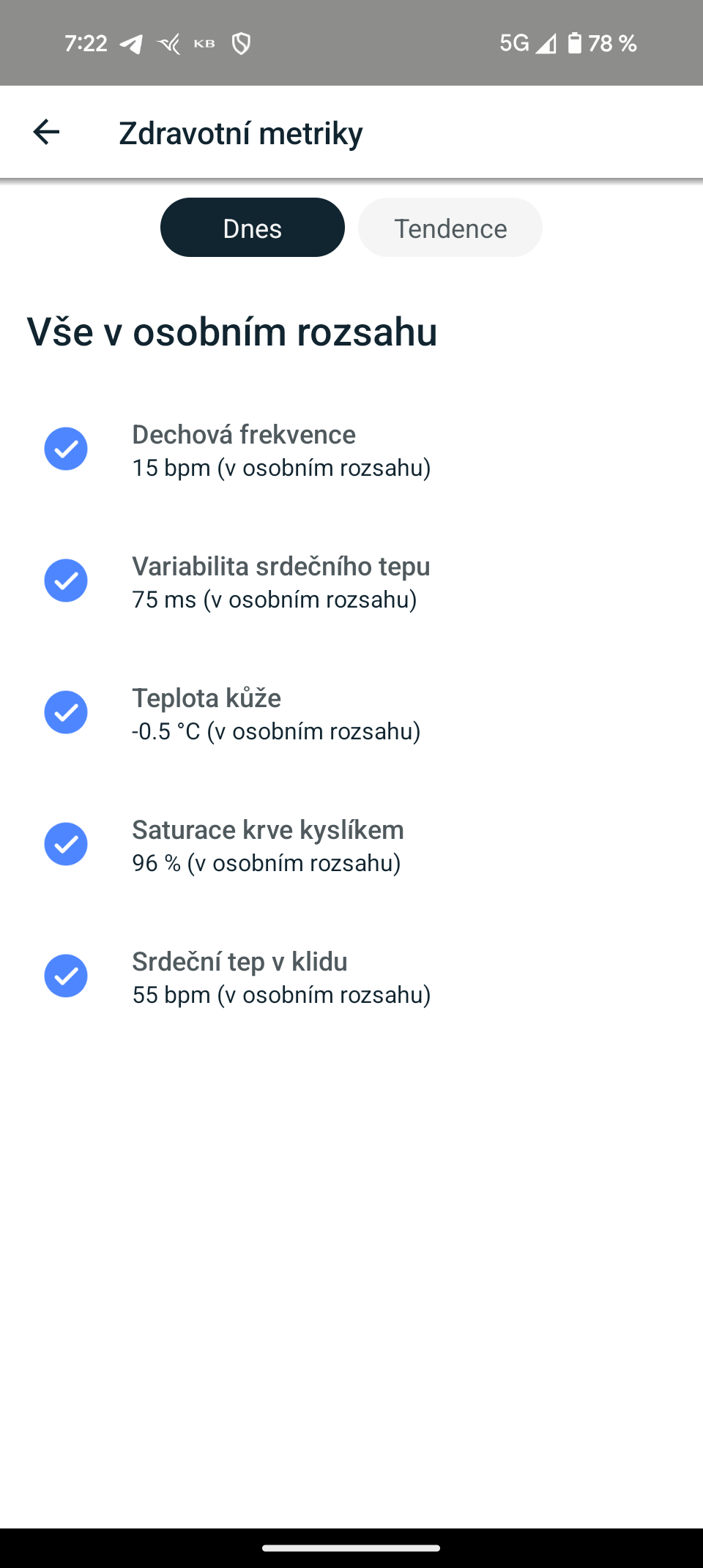703x1568 pixels.
Task: Select the check icon beside Srdeční tep v klidu
Action: pos(67,975)
